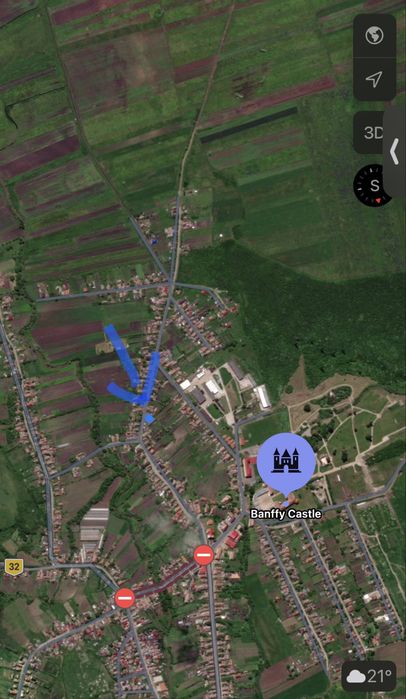This screenshot has height=699, width=406.
Task: Center map on my current location
Action: (x=374, y=79)
